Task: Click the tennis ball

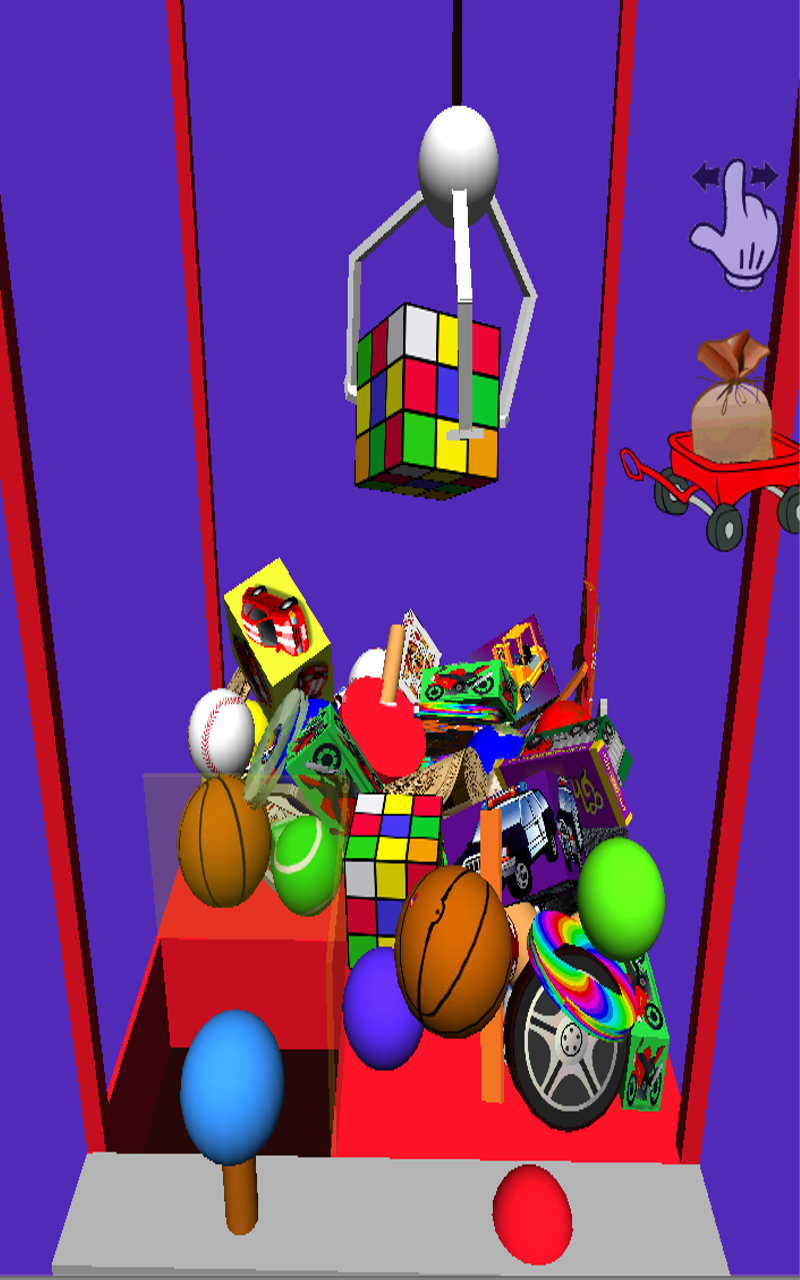Action: click(x=305, y=865)
